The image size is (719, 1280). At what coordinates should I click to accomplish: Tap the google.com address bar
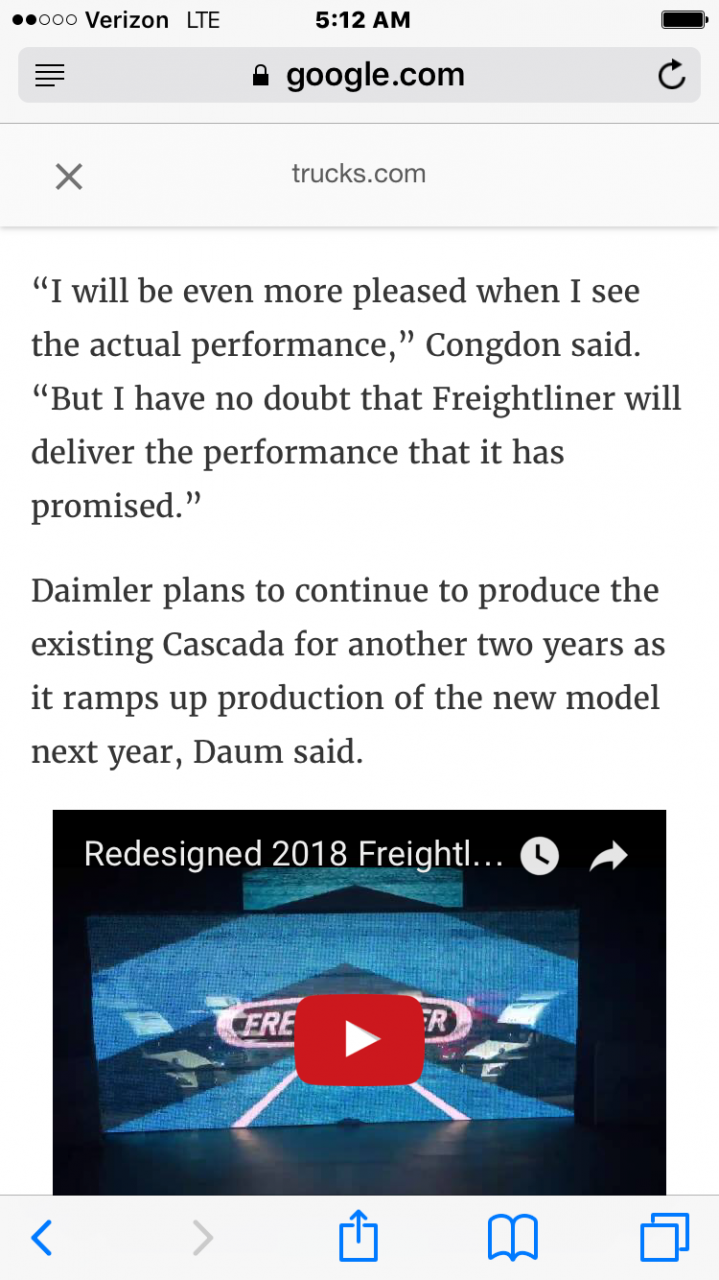coord(360,76)
